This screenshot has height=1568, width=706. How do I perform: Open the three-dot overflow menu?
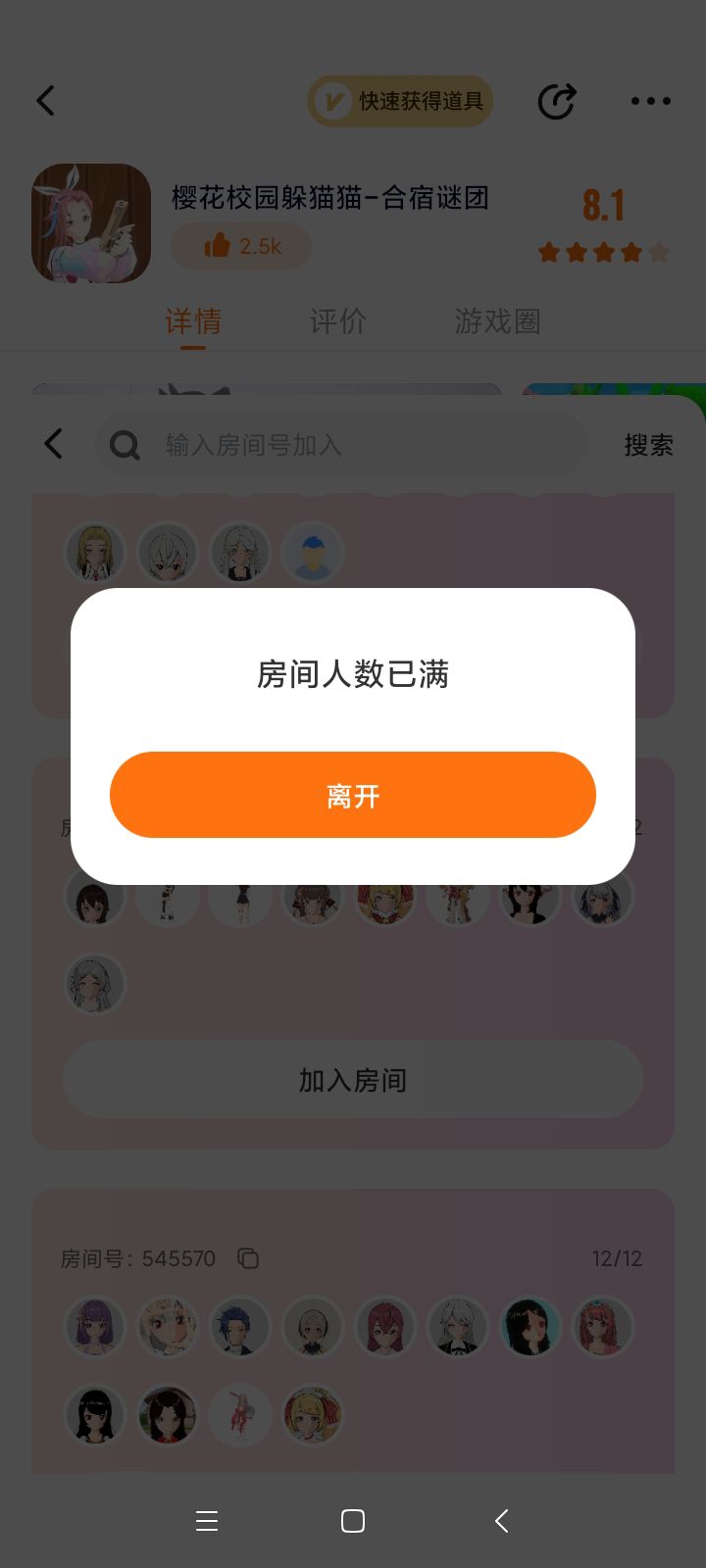click(651, 101)
